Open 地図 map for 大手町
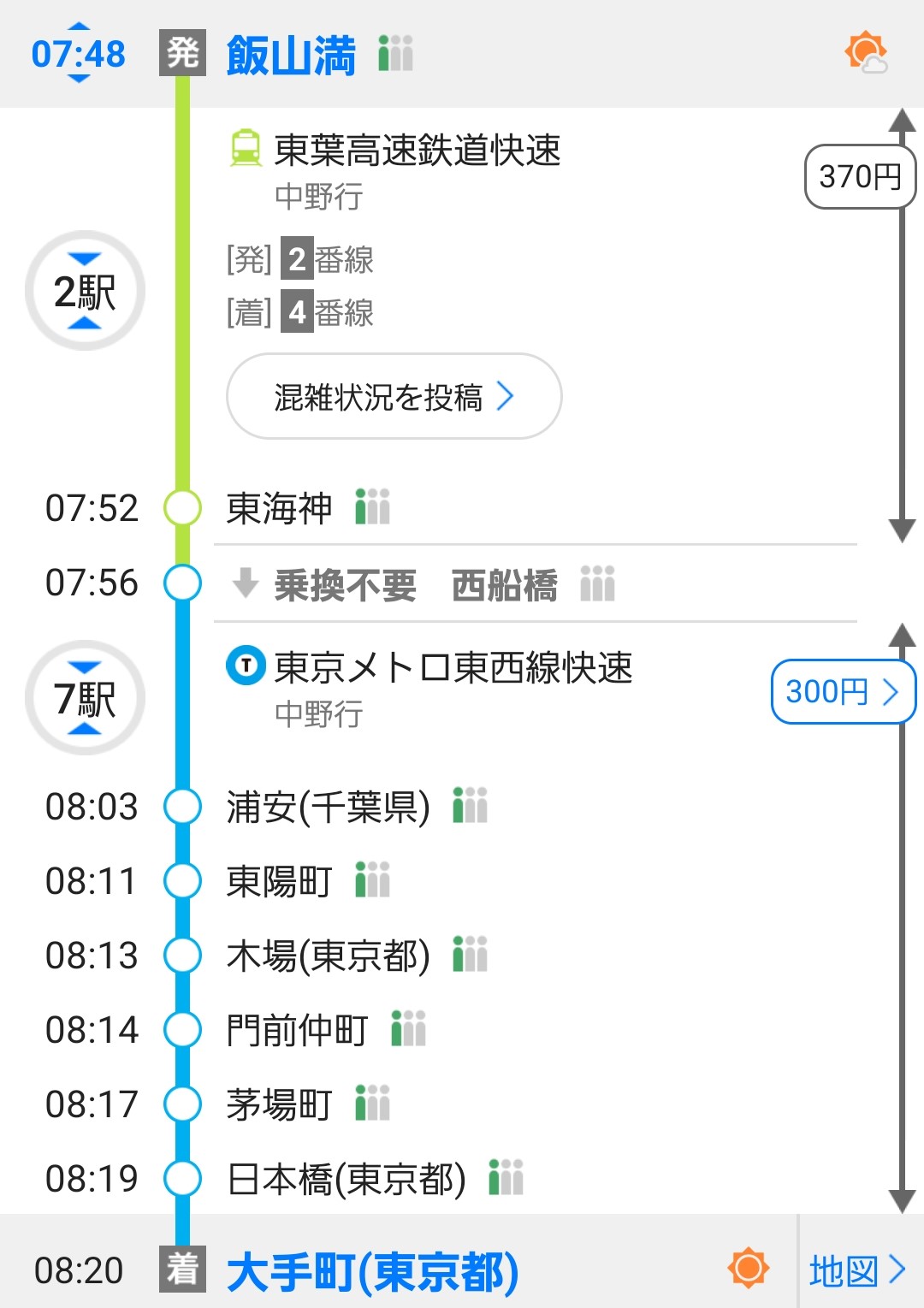The image size is (924, 1308). click(x=858, y=1271)
